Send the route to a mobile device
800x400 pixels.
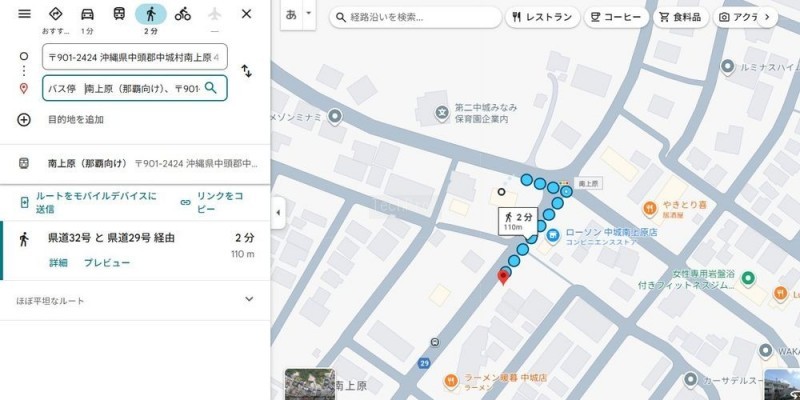click(x=88, y=202)
